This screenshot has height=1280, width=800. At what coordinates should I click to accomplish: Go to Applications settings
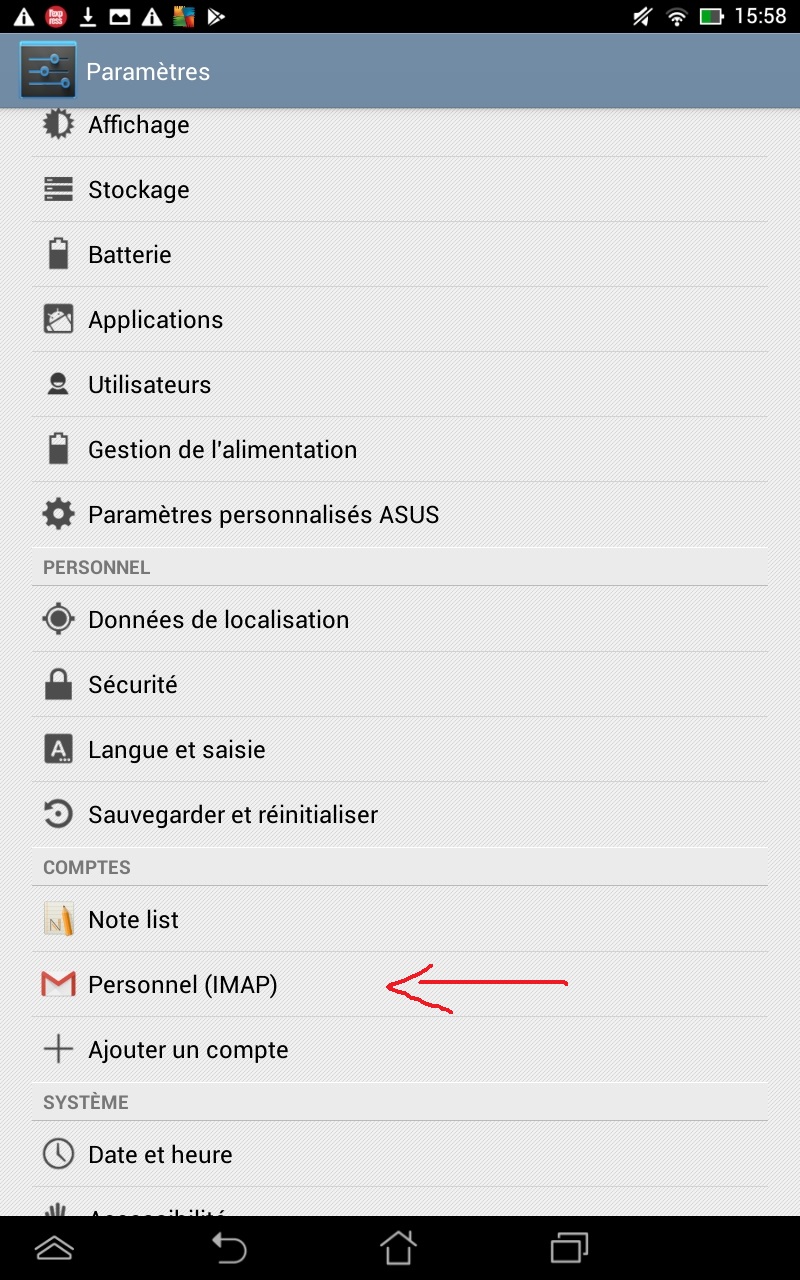[155, 320]
